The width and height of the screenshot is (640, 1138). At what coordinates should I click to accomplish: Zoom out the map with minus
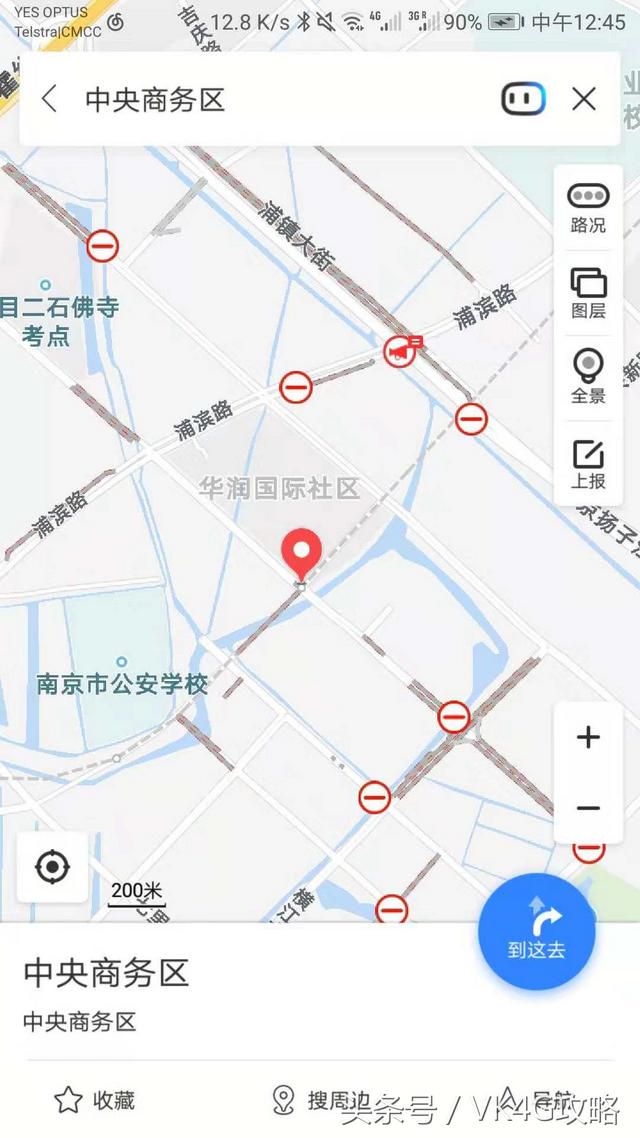pos(588,808)
